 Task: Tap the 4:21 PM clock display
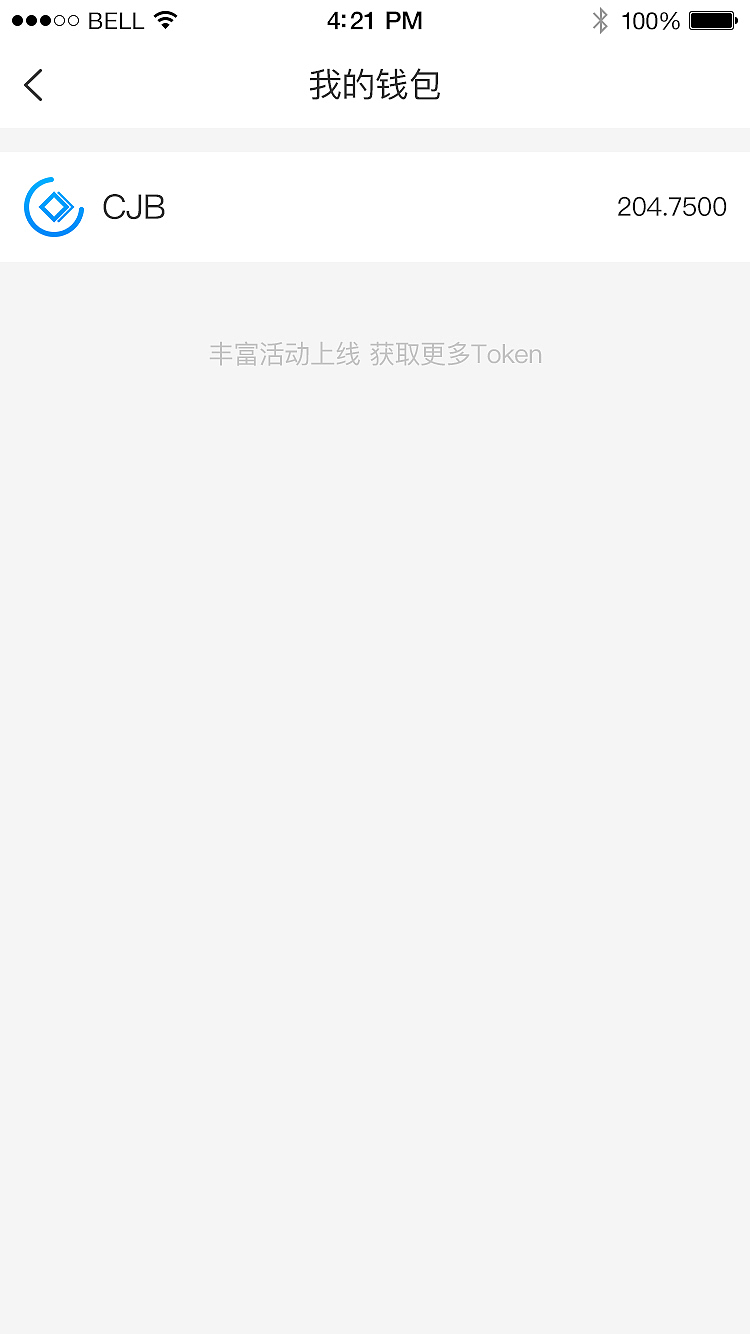click(374, 19)
